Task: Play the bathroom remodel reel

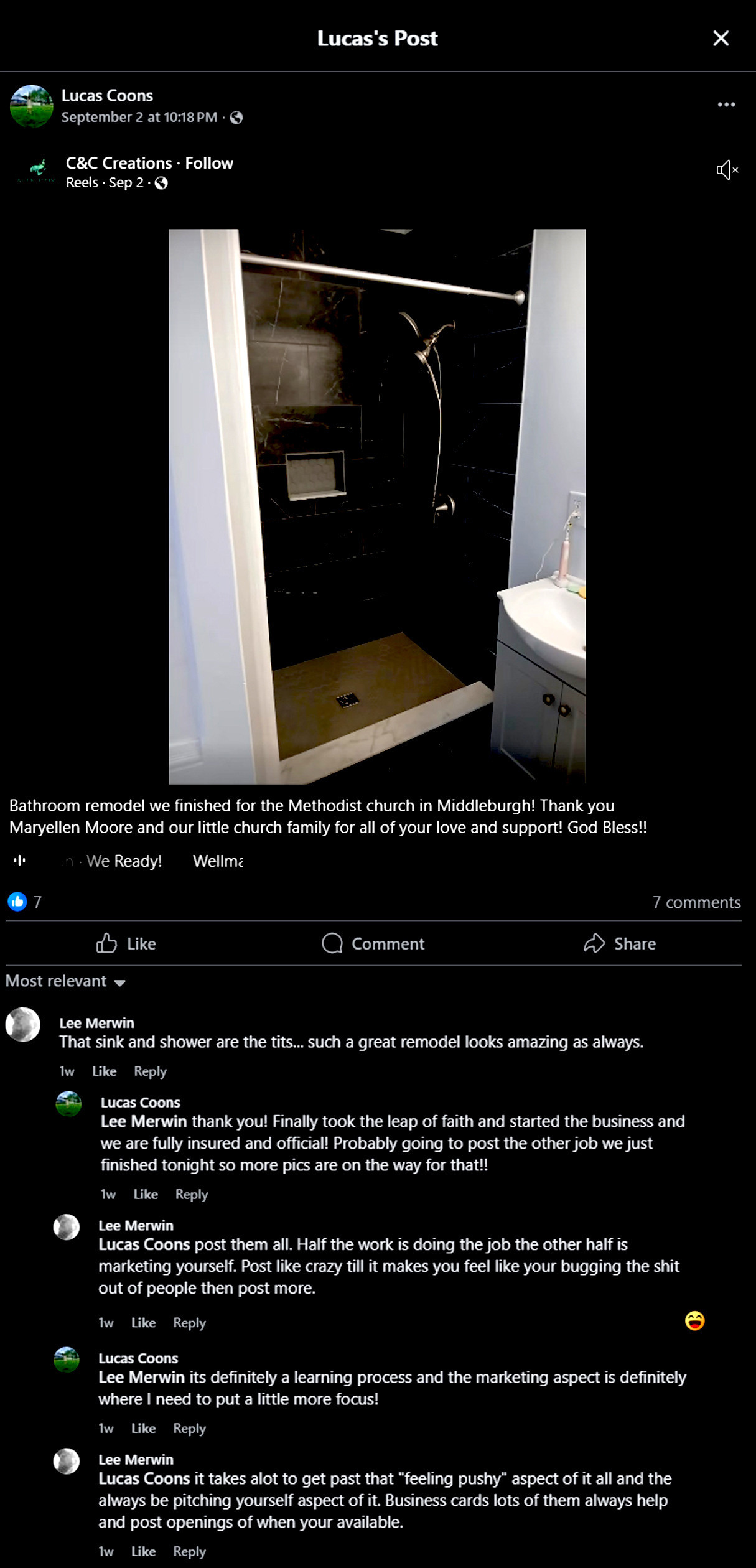Action: click(377, 506)
